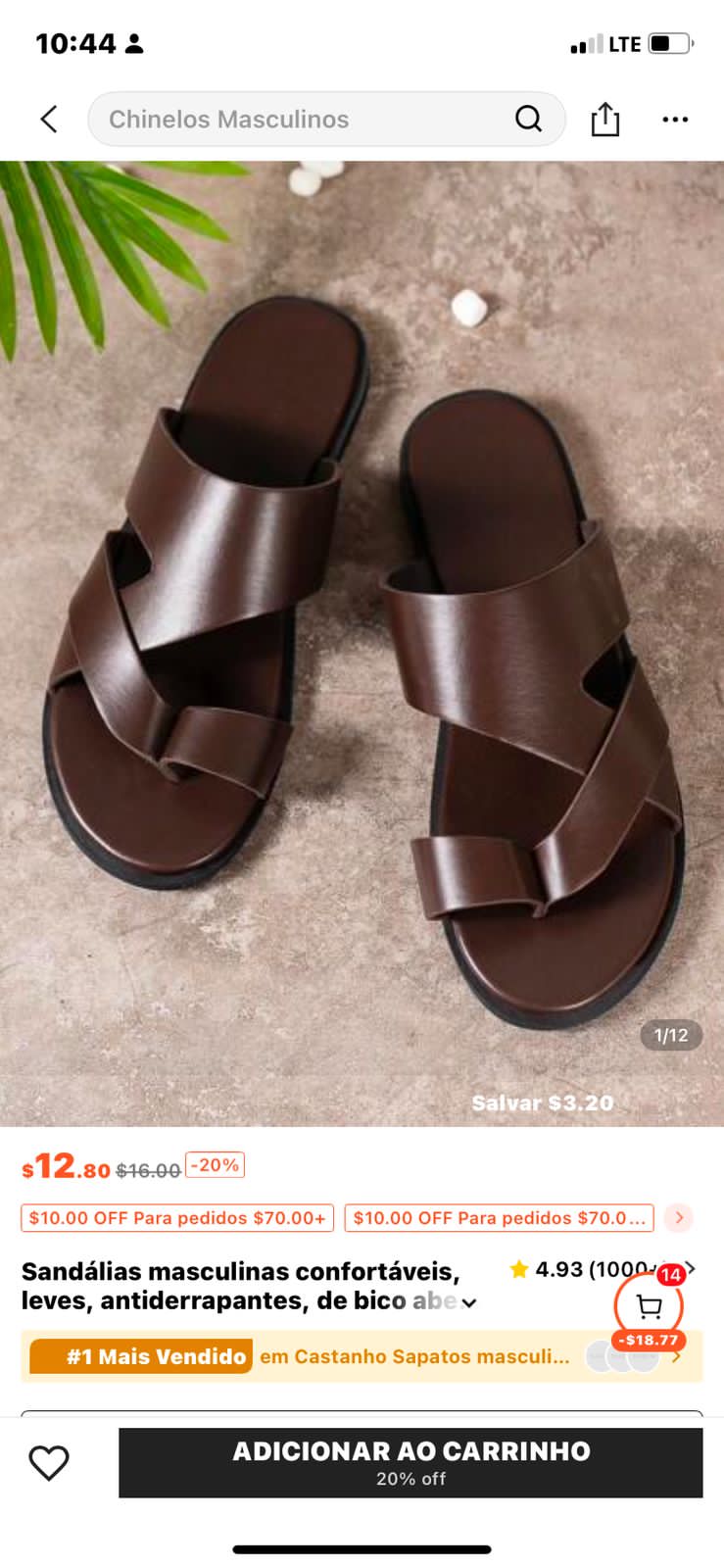Share this sandal product
Screen dimensions: 724x1568
pyautogui.click(x=604, y=120)
